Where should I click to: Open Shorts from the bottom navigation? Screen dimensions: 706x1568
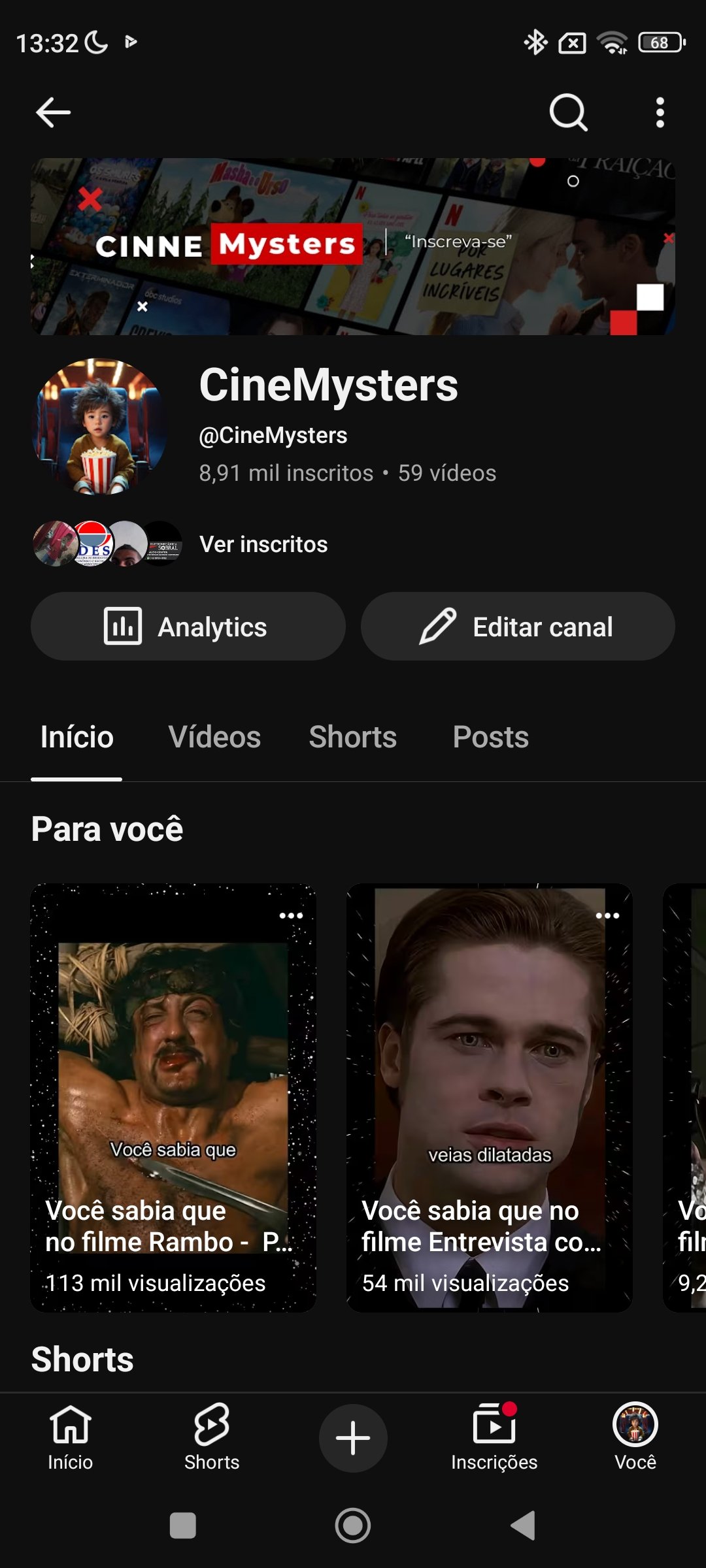(212, 1437)
